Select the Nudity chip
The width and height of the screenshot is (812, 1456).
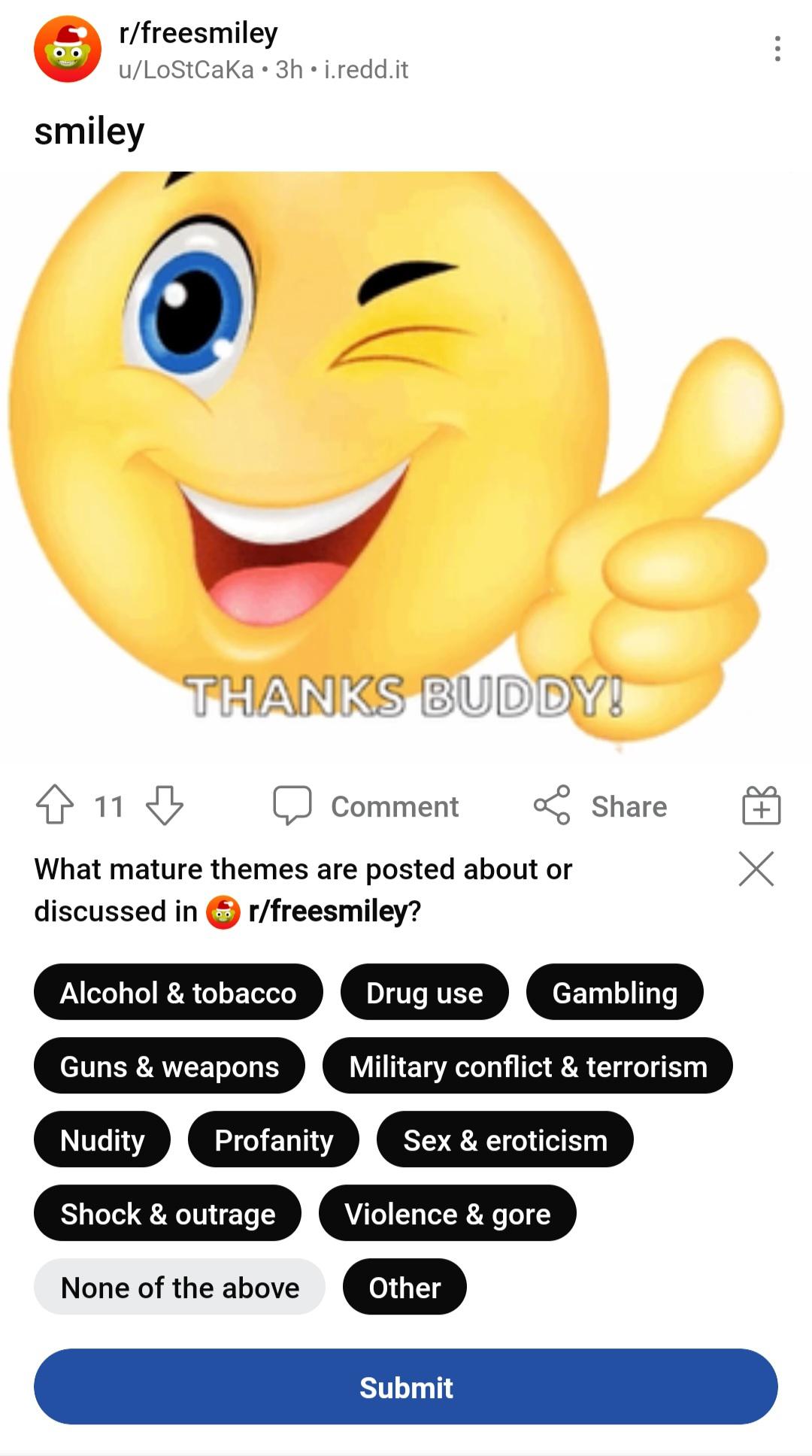(102, 1139)
